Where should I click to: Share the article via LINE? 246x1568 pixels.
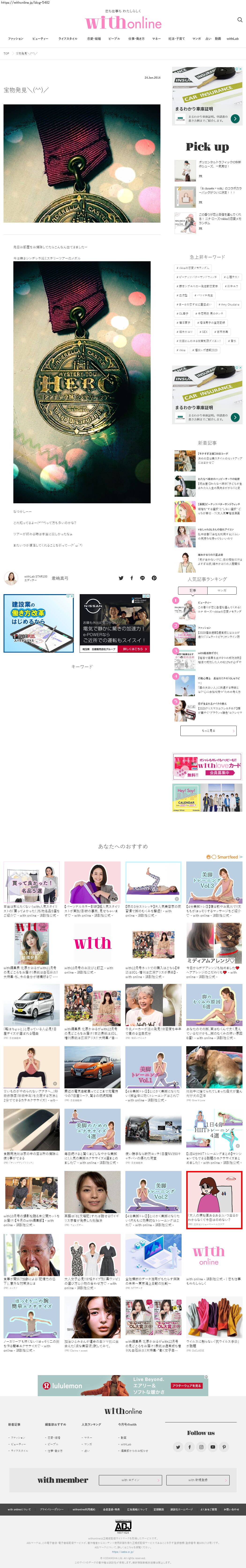pyautogui.click(x=142, y=578)
